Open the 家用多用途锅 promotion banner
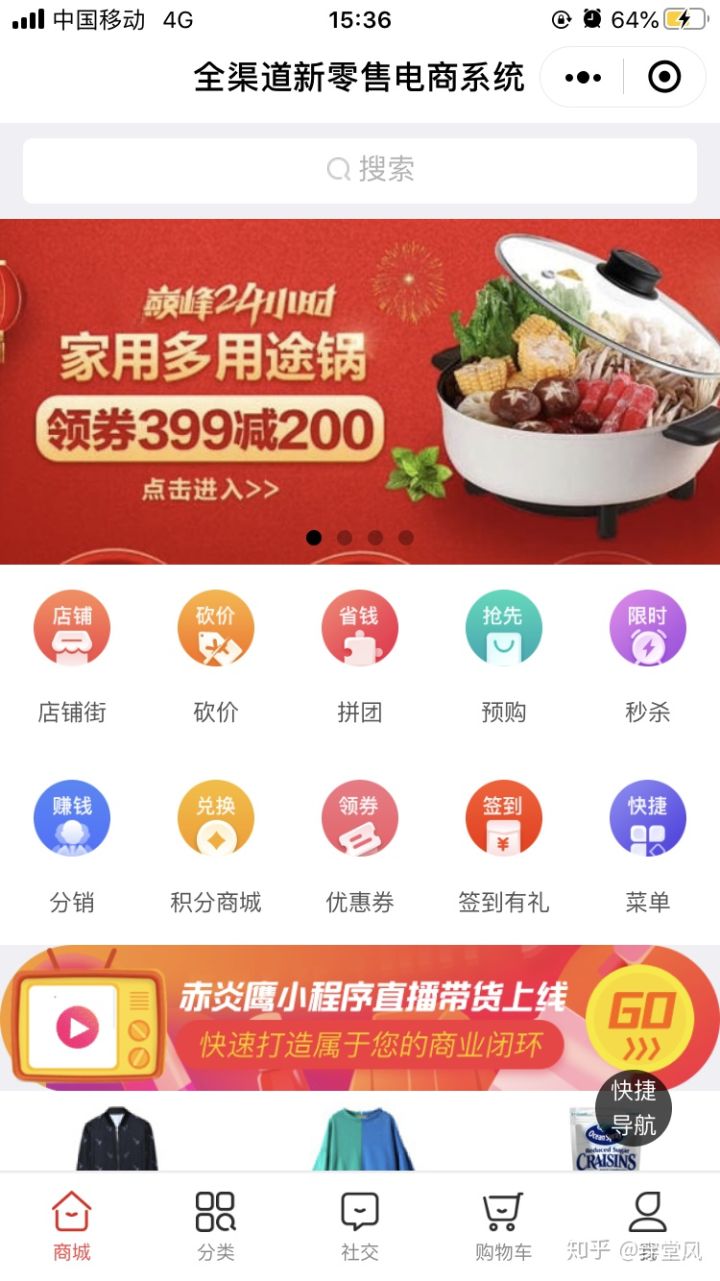Viewport: 720px width, 1281px height. (360, 391)
